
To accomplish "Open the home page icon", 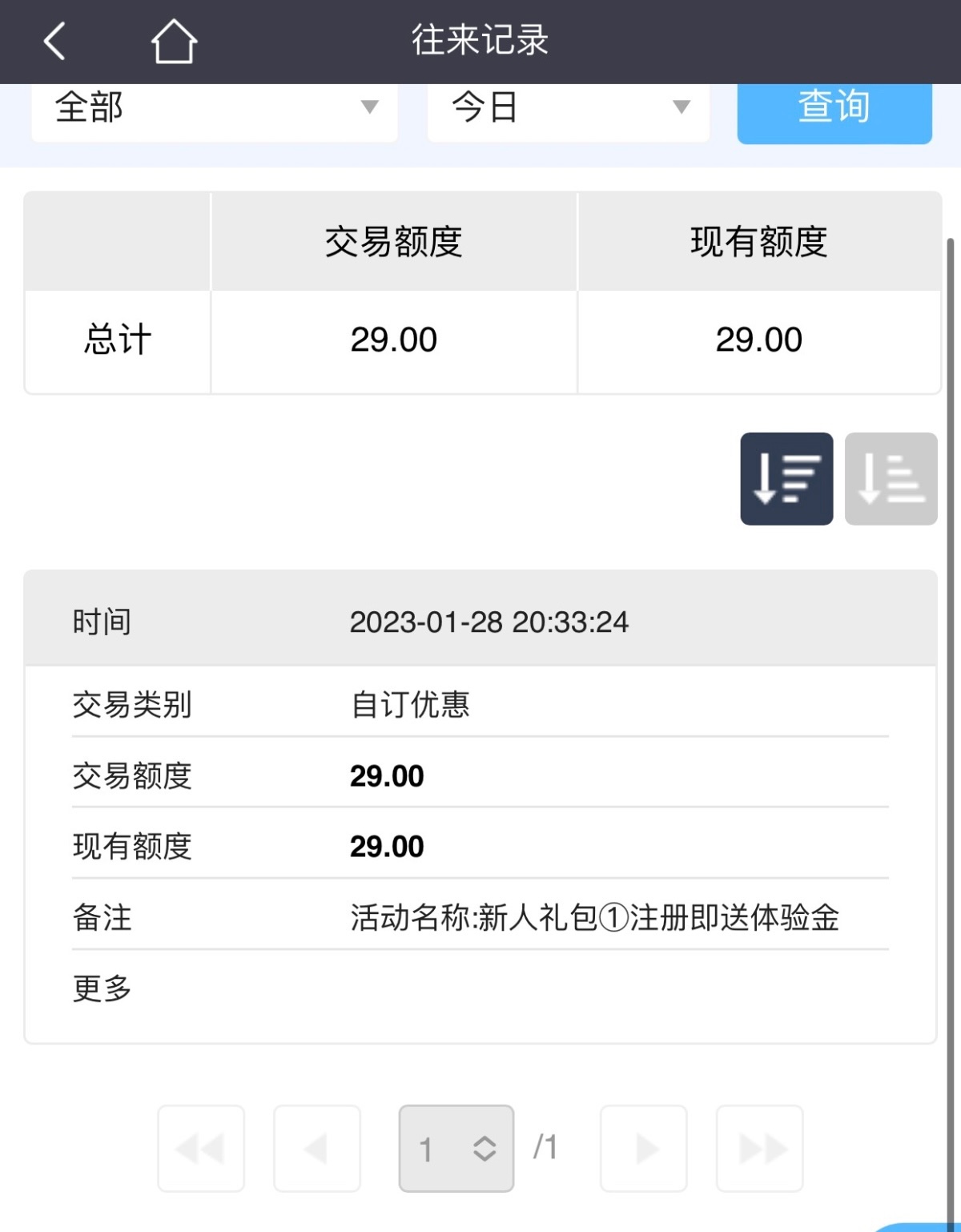I will click(x=174, y=41).
